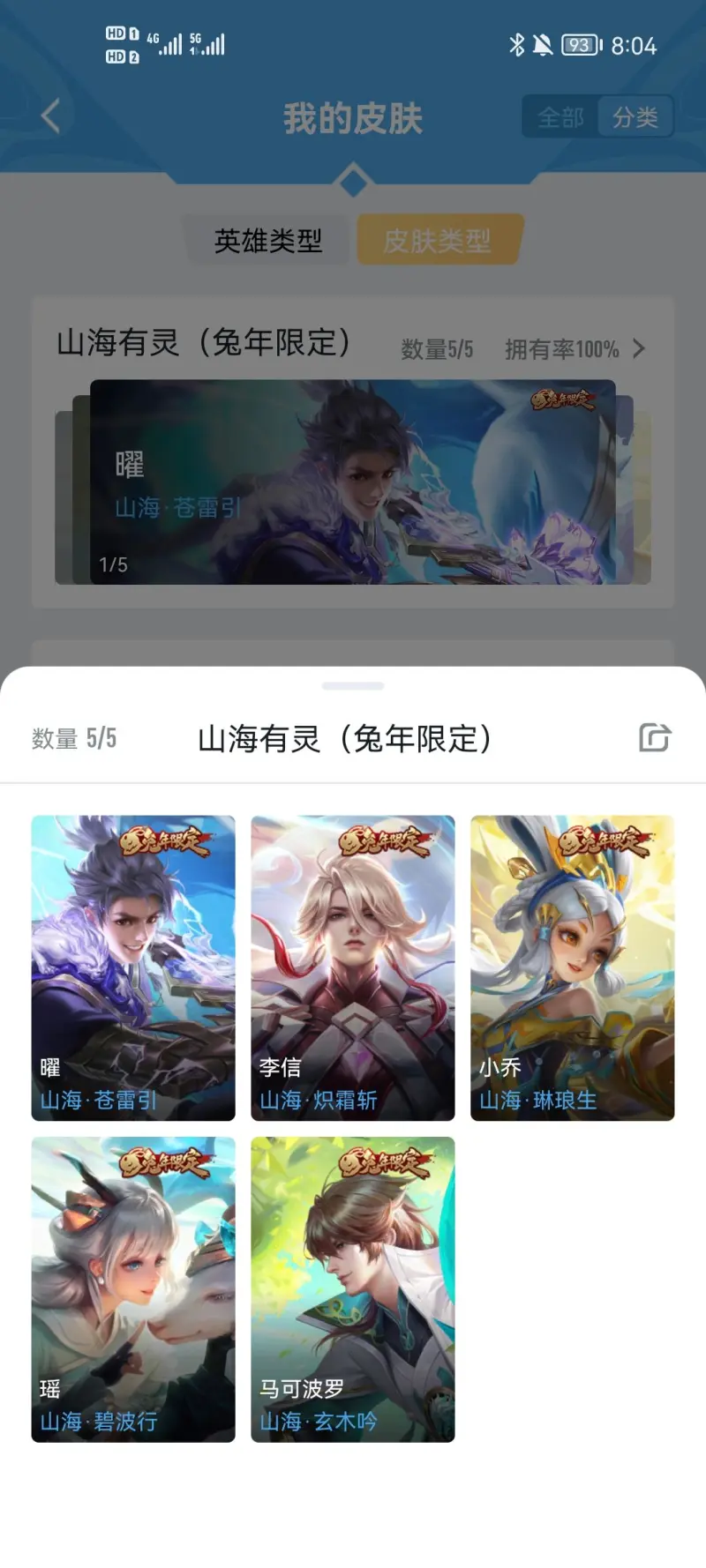Switch to 分类 view
Image resolution: width=706 pixels, height=1568 pixels.
(635, 117)
